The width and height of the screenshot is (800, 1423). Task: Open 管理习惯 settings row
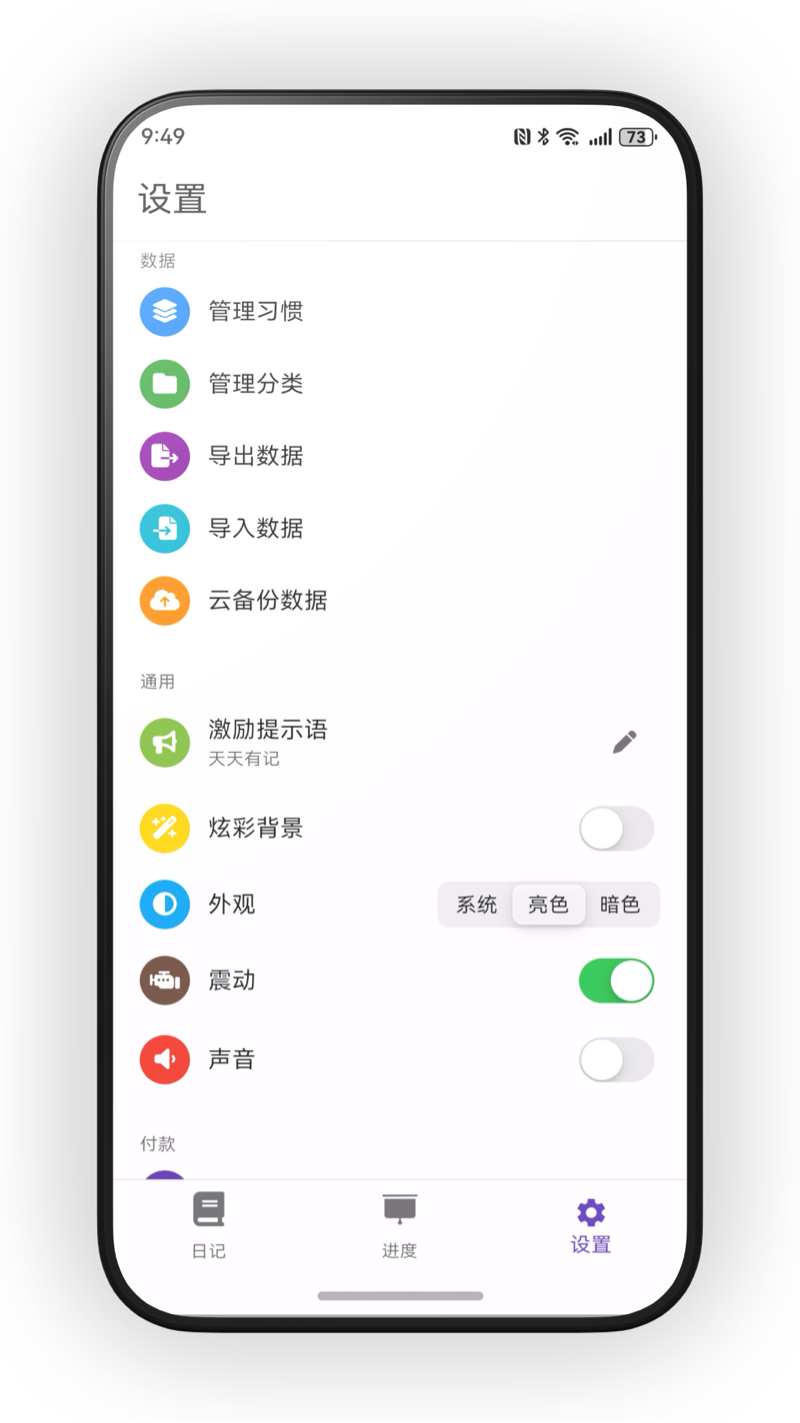[x=256, y=312]
